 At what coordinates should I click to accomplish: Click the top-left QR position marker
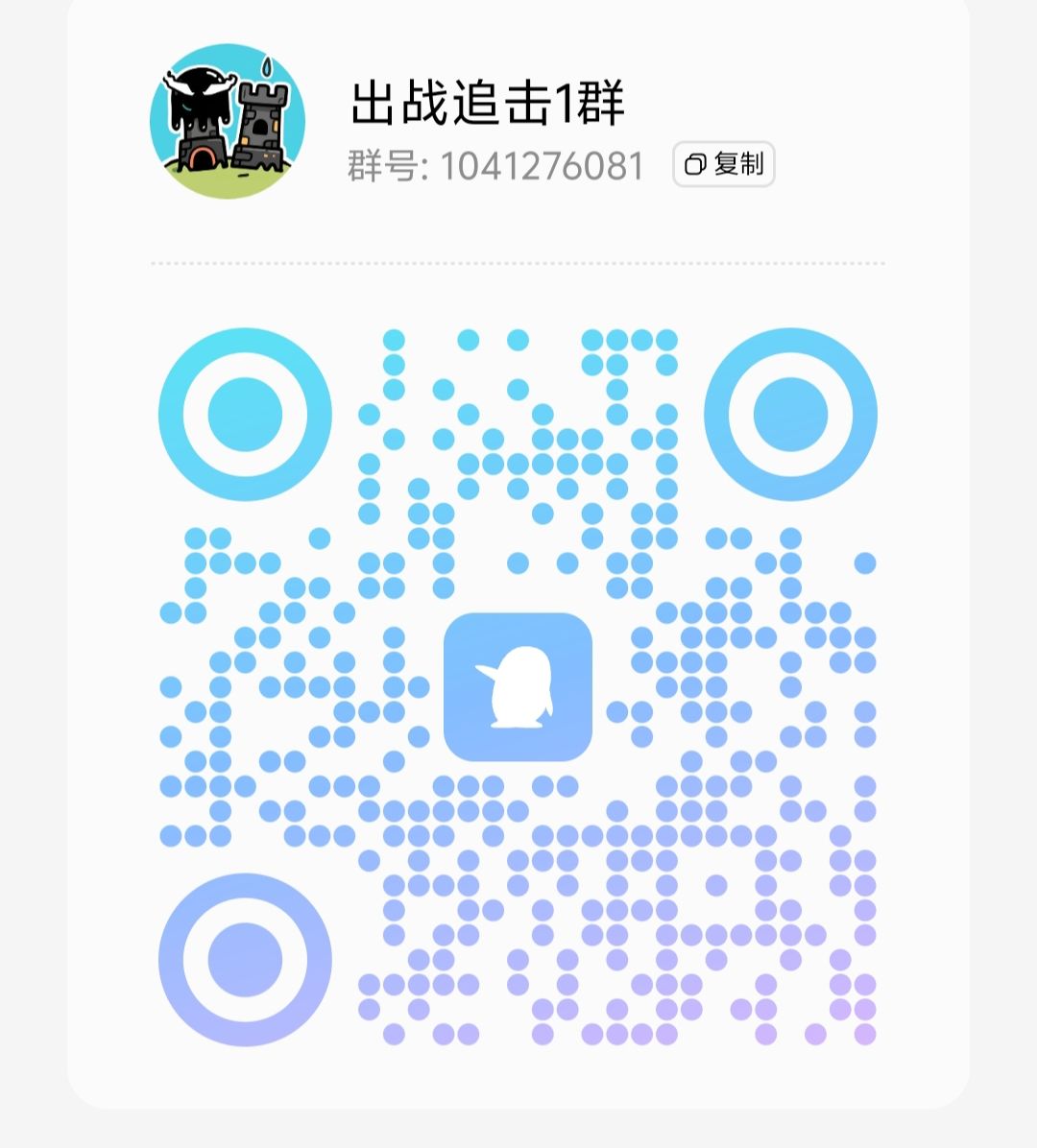[x=243, y=413]
